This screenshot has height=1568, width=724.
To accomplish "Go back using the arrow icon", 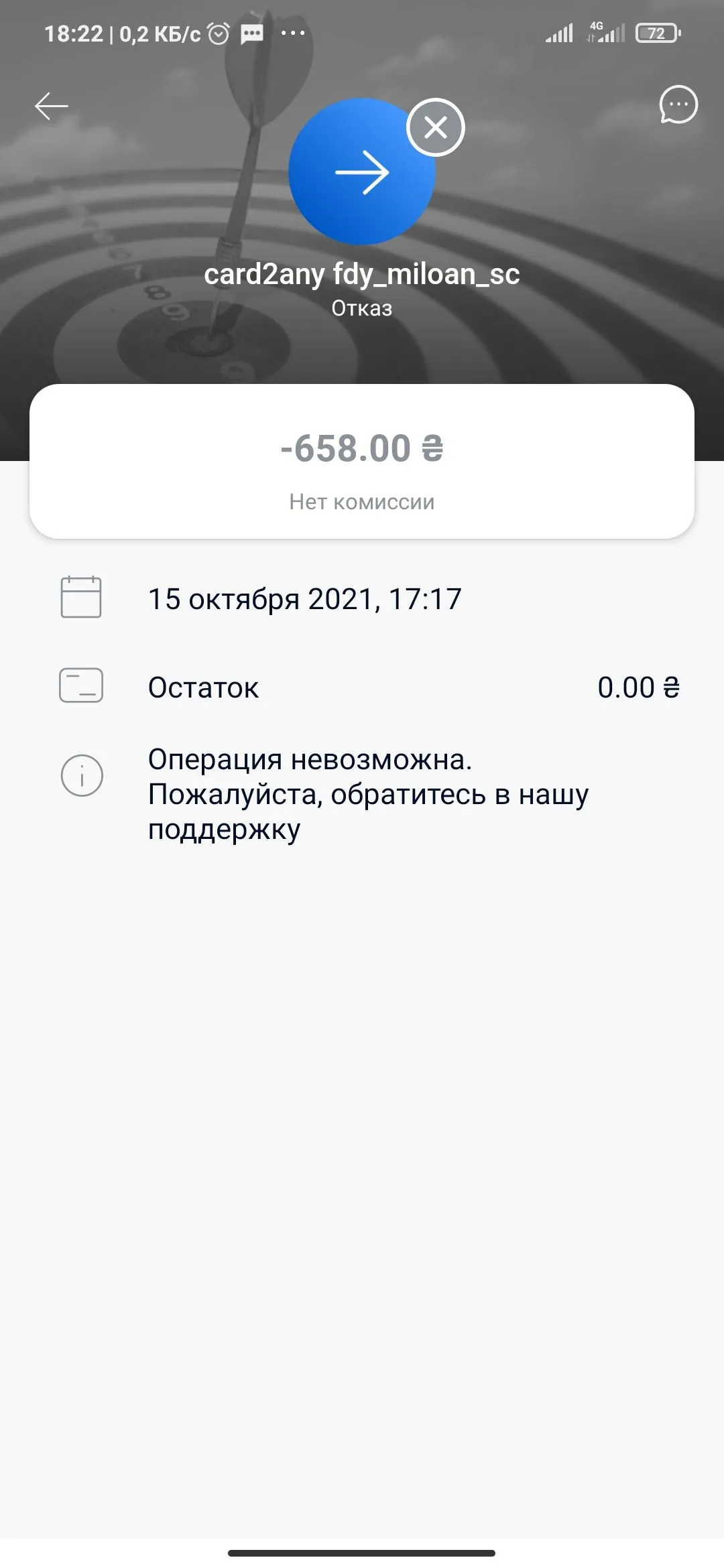I will pos(52,106).
